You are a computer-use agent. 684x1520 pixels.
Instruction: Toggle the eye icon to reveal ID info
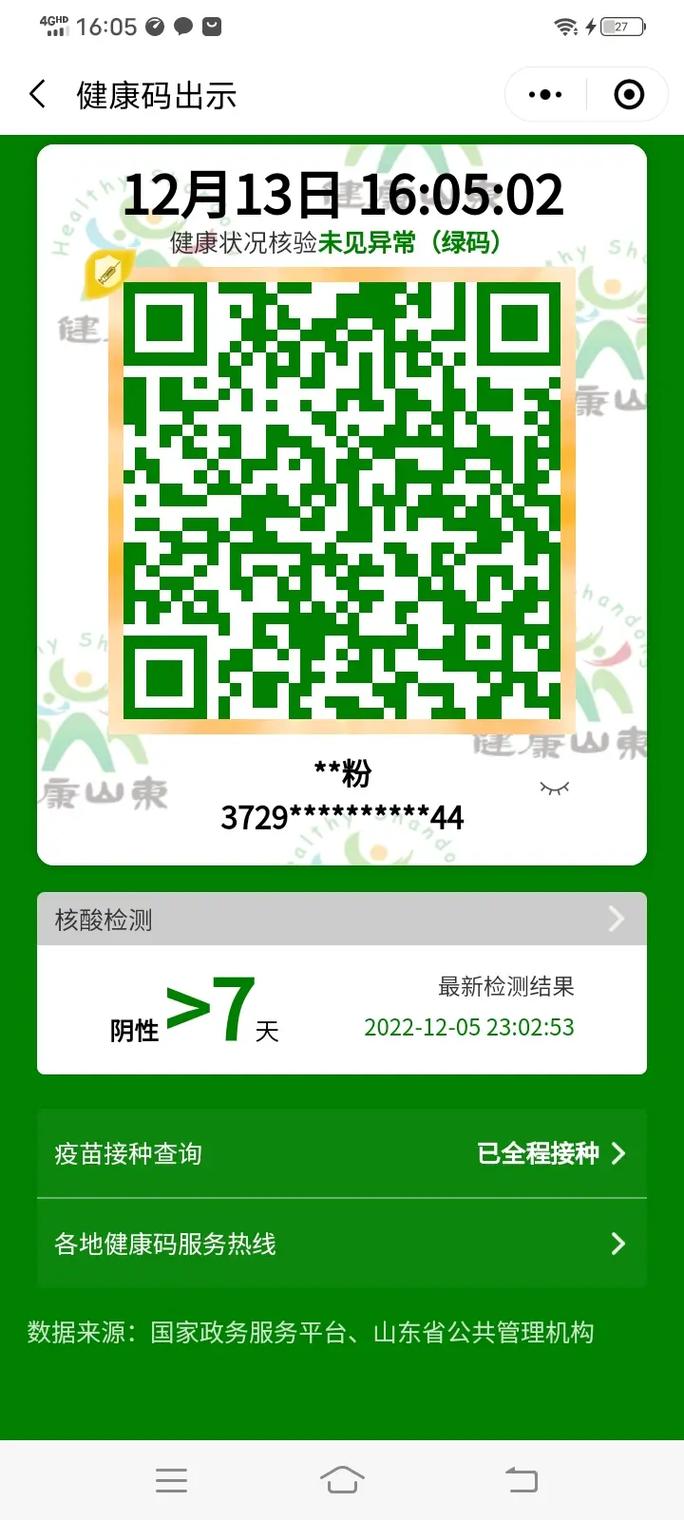click(x=554, y=789)
